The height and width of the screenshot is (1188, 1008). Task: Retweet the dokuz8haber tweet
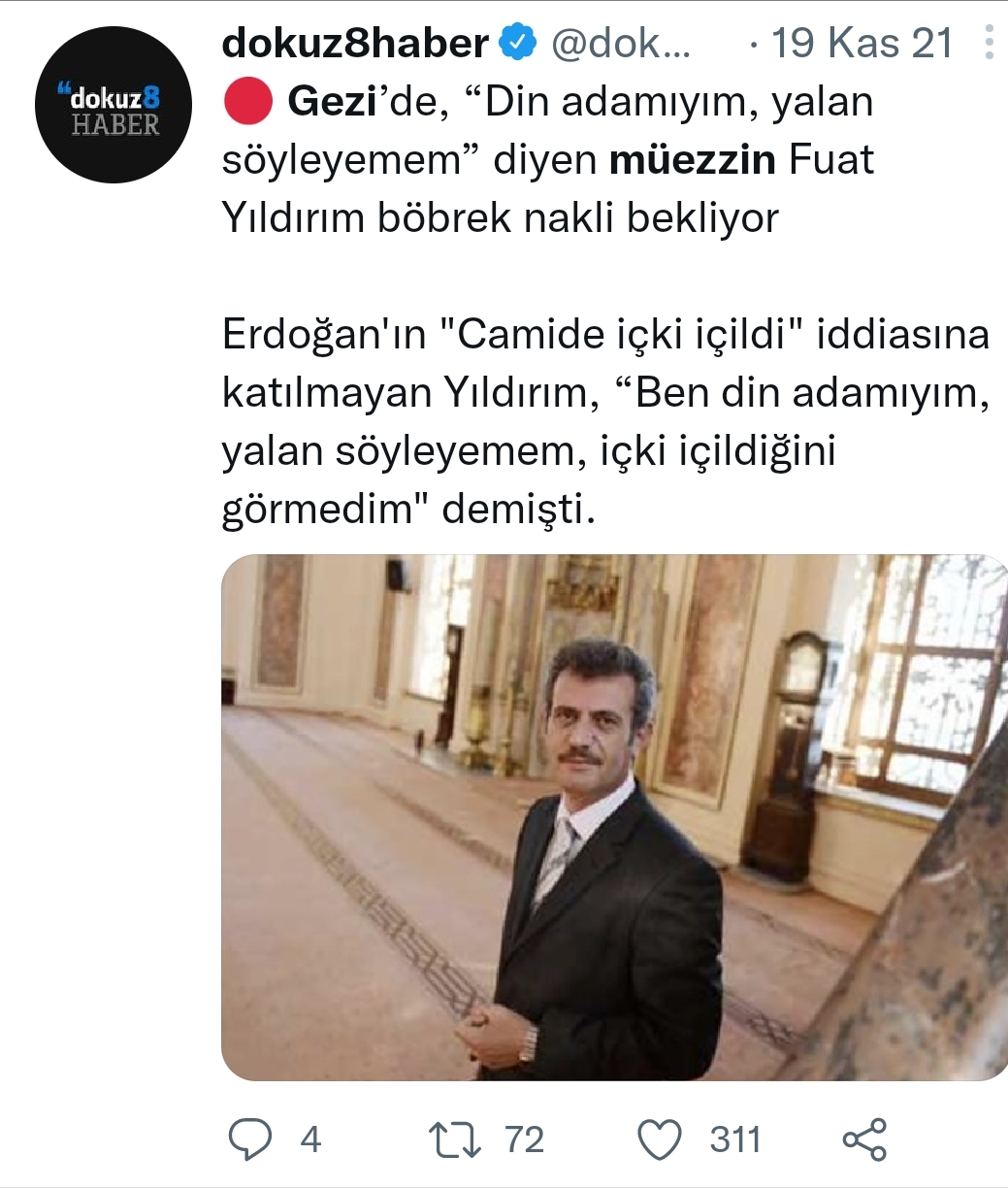click(456, 1138)
